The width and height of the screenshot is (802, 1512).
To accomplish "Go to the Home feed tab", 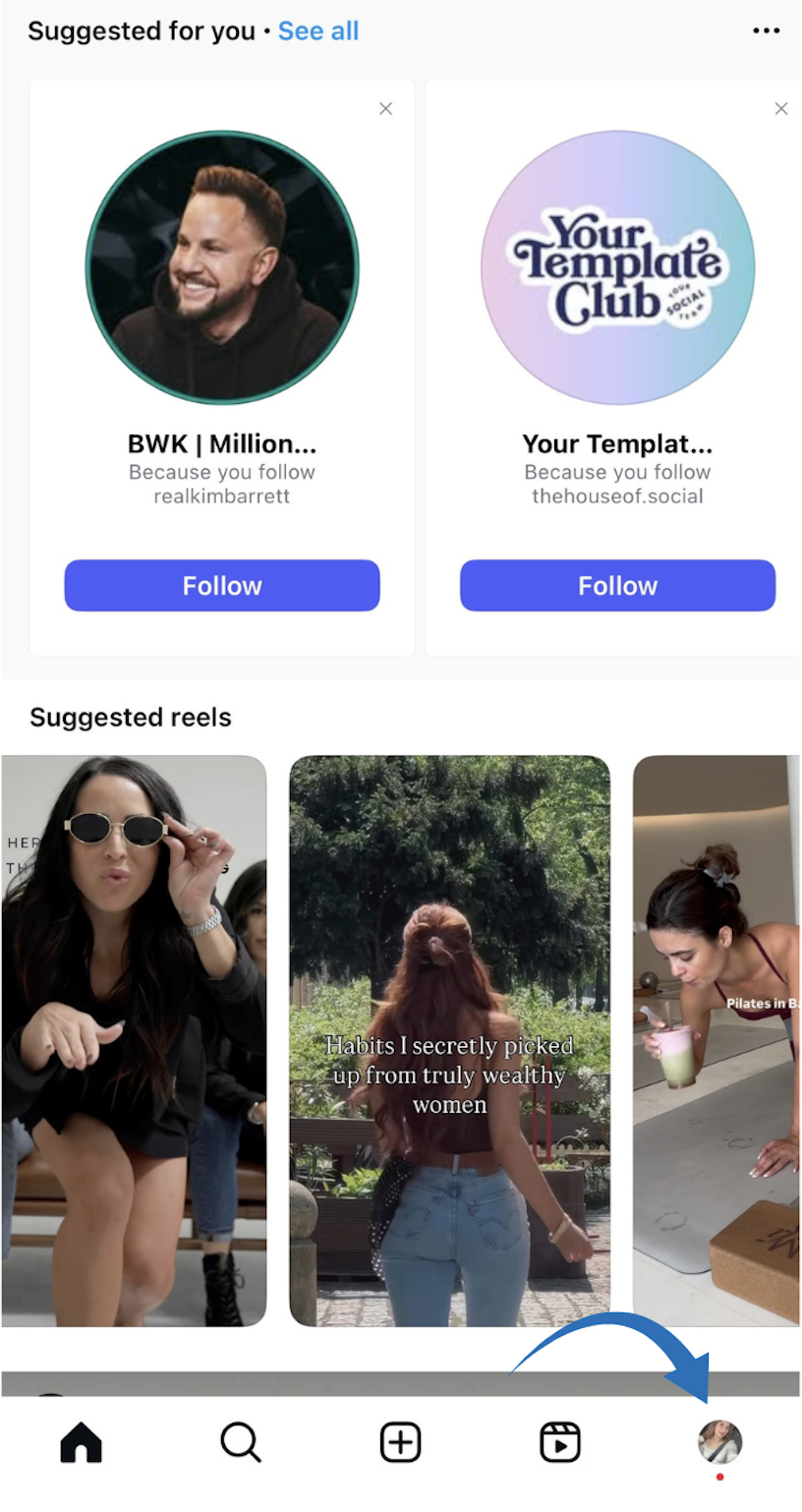I will pos(81,1442).
